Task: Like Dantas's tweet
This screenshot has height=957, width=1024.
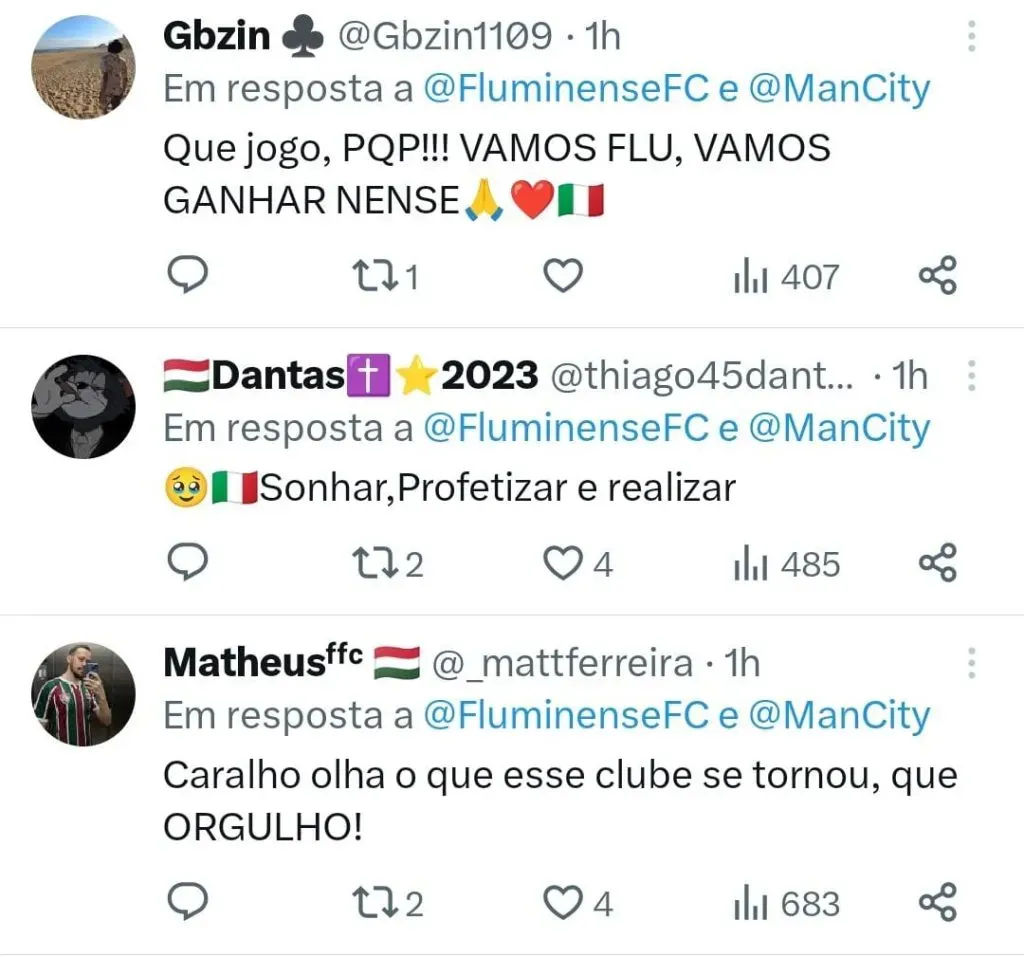Action: pyautogui.click(x=563, y=564)
